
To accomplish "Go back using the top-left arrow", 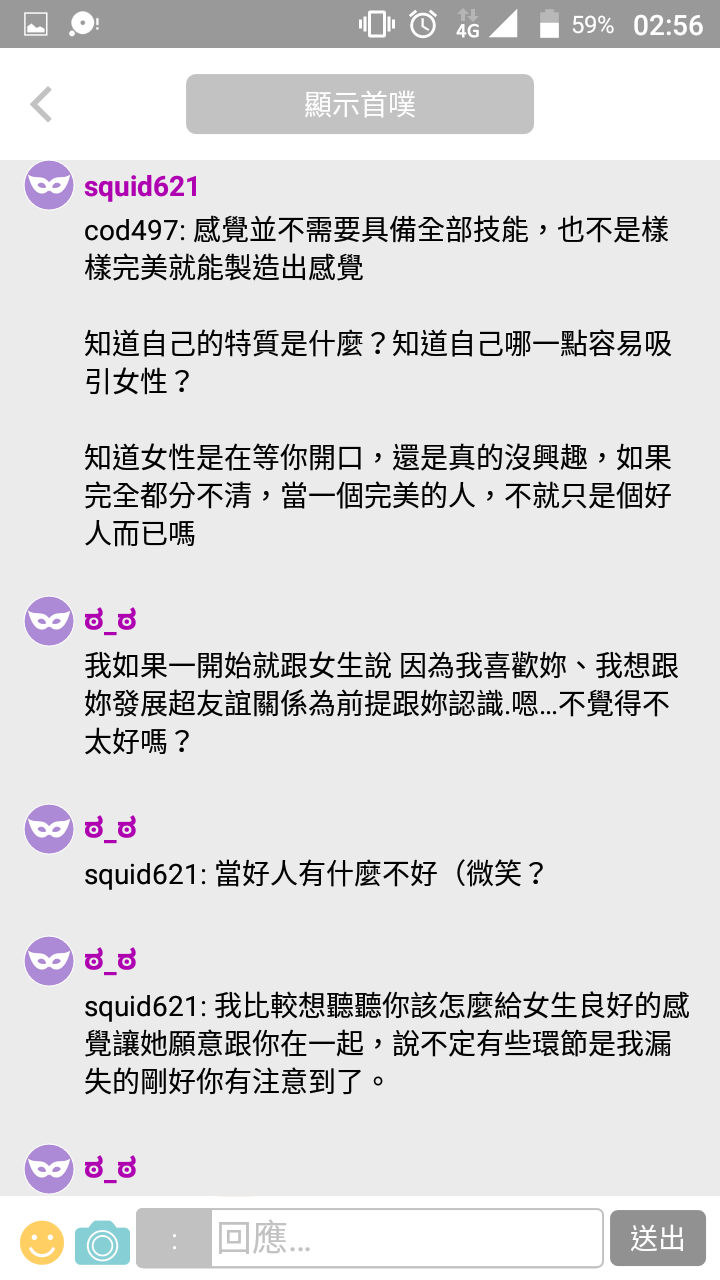I will click(x=41, y=104).
